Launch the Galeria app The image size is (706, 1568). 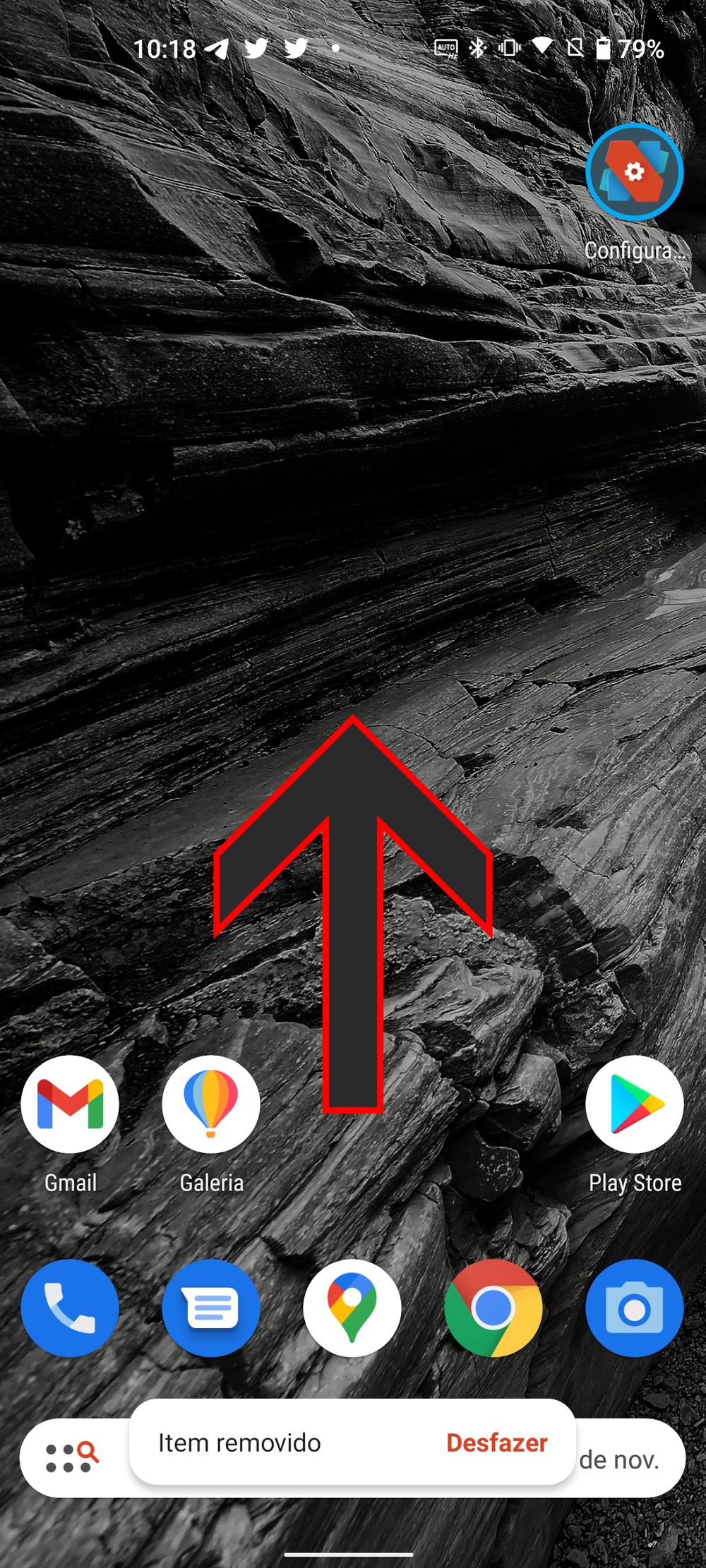pos(211,1104)
